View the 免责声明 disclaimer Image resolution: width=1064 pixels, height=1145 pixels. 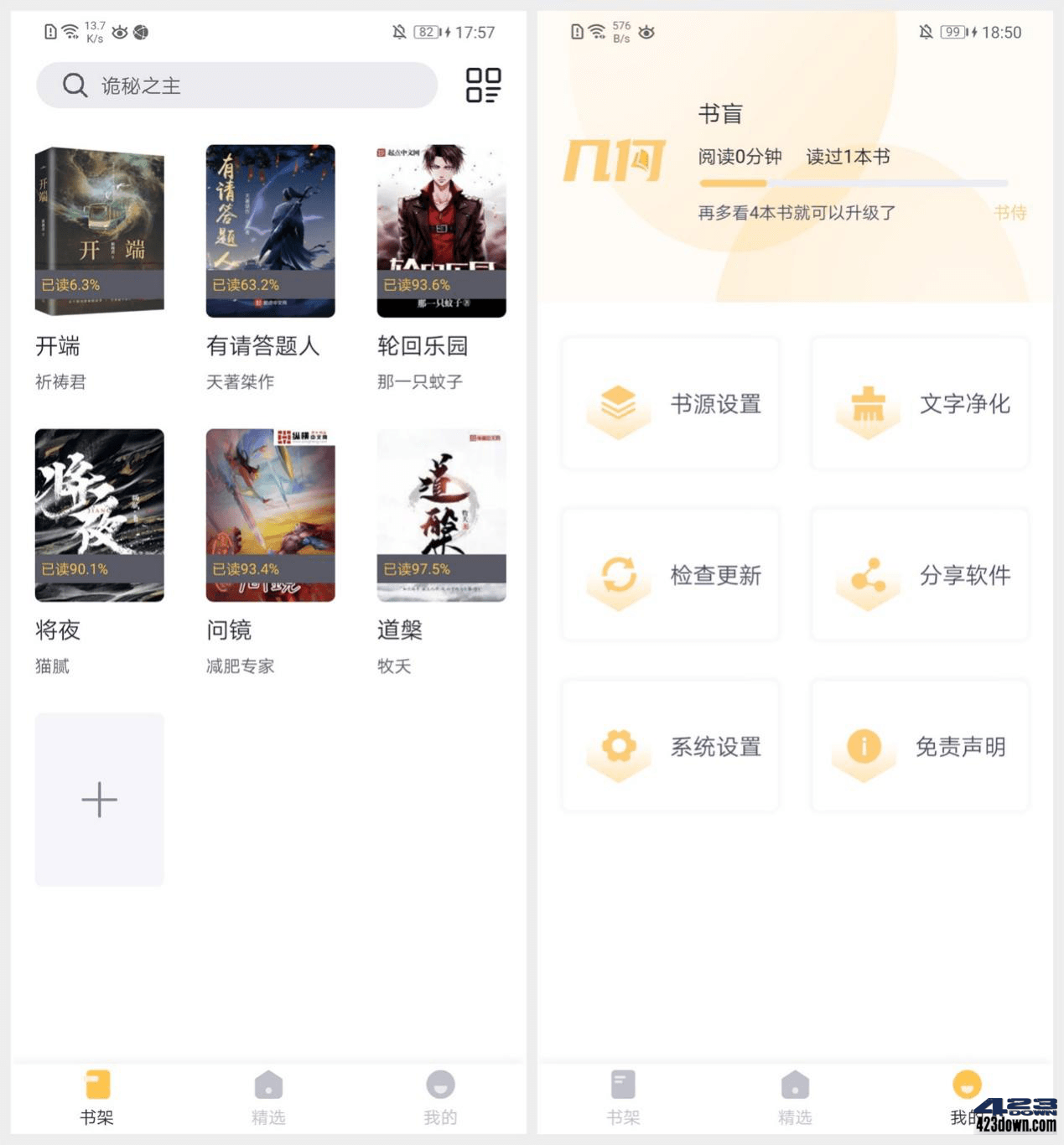coord(919,745)
